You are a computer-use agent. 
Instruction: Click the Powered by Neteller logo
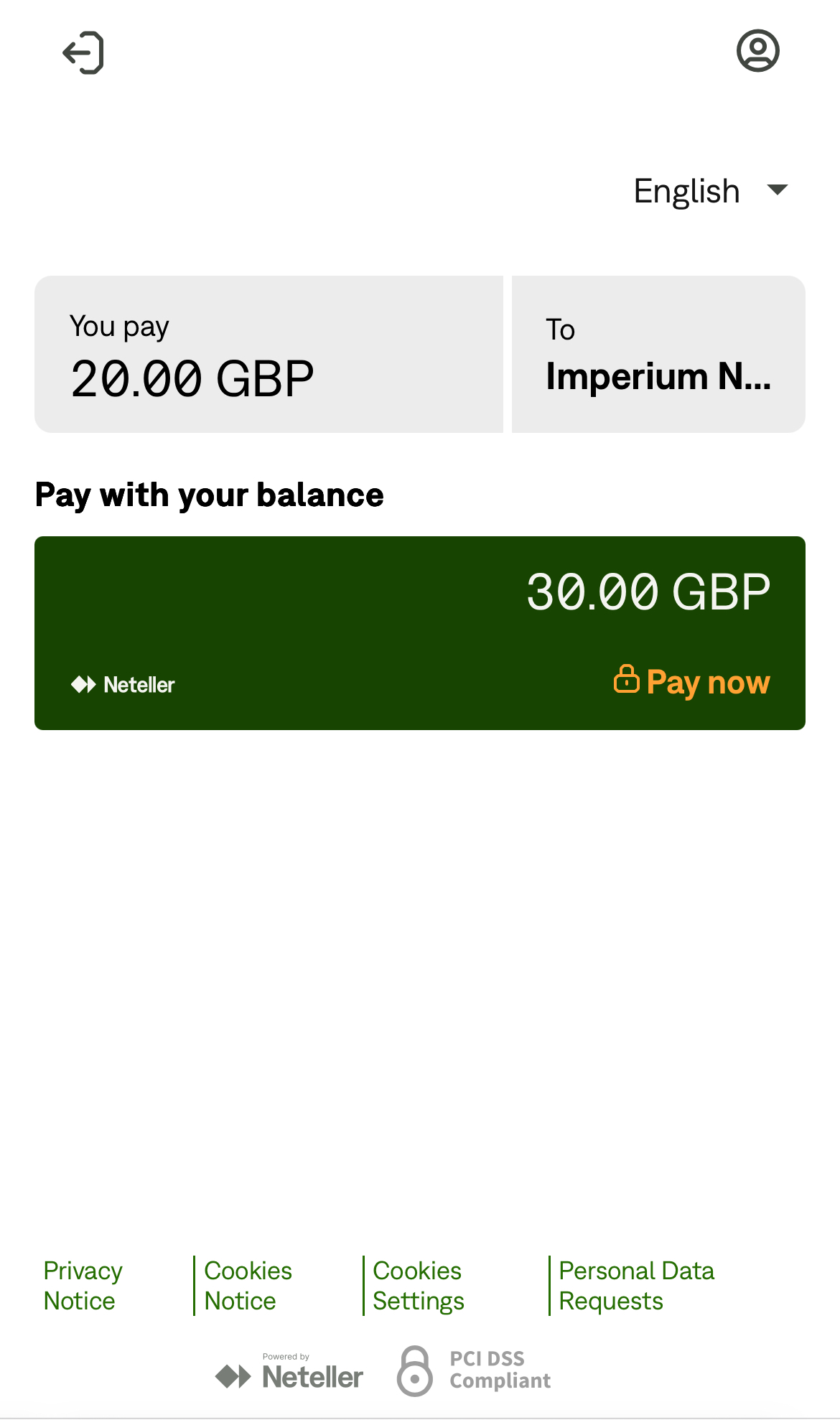pyautogui.click(x=289, y=1370)
